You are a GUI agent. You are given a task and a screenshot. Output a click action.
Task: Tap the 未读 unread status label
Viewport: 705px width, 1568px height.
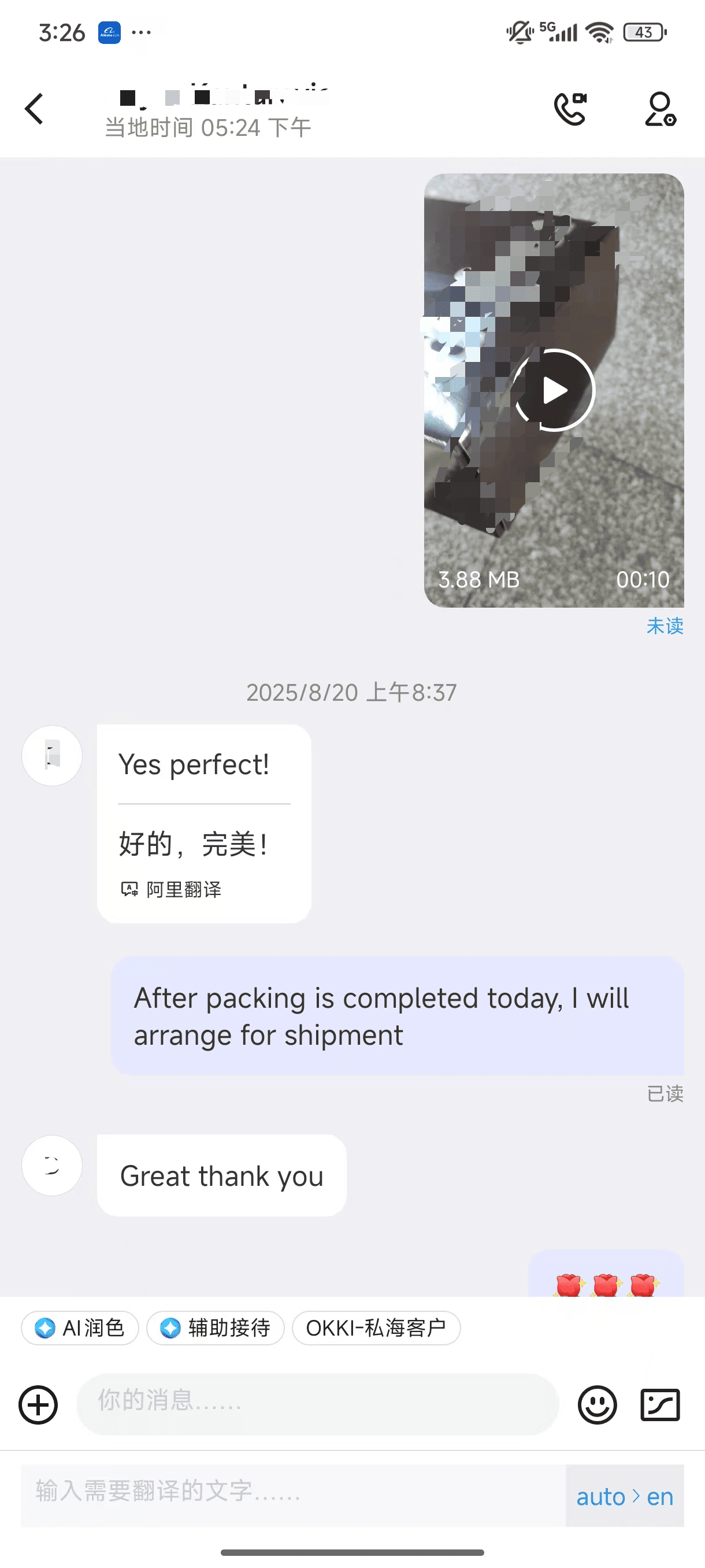point(666,625)
